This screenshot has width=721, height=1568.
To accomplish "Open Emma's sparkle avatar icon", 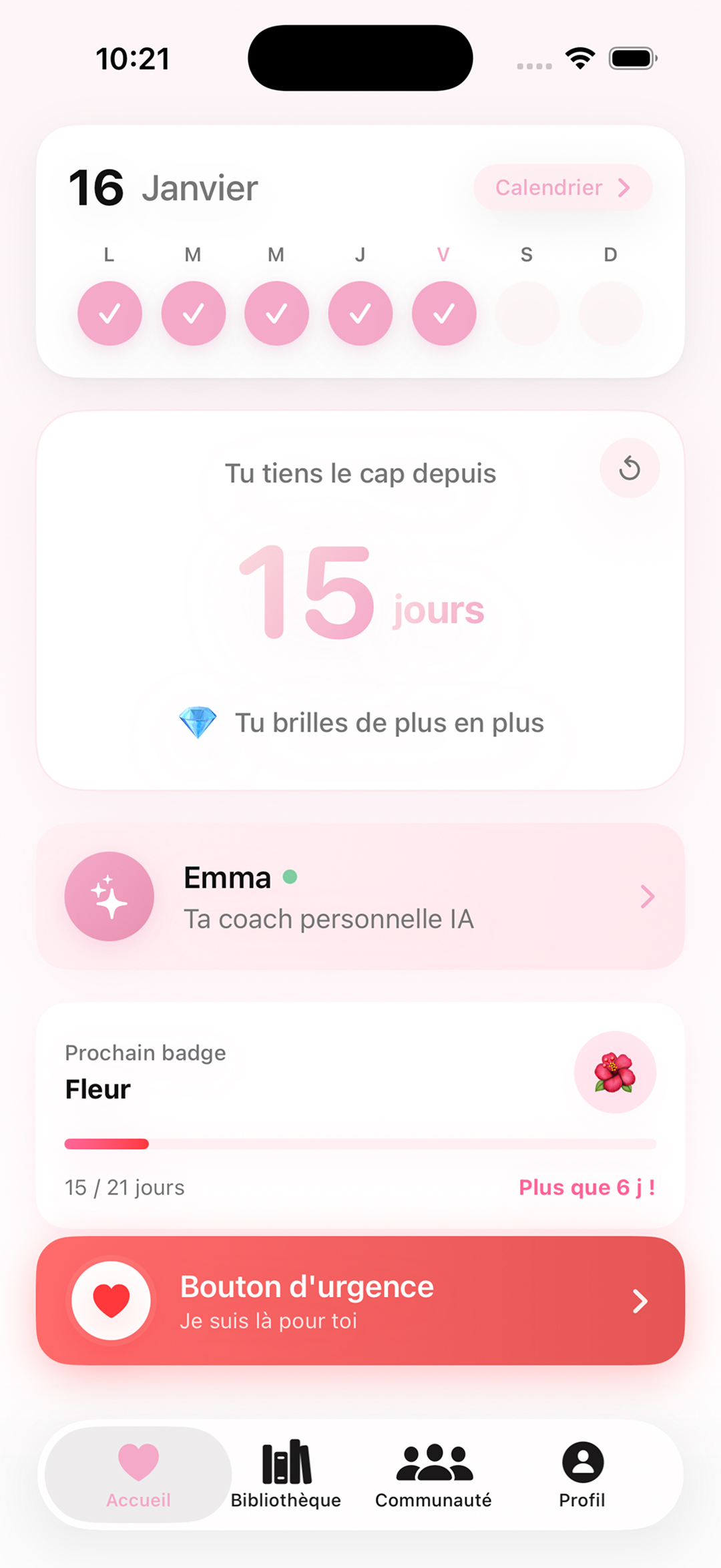I will [x=109, y=897].
